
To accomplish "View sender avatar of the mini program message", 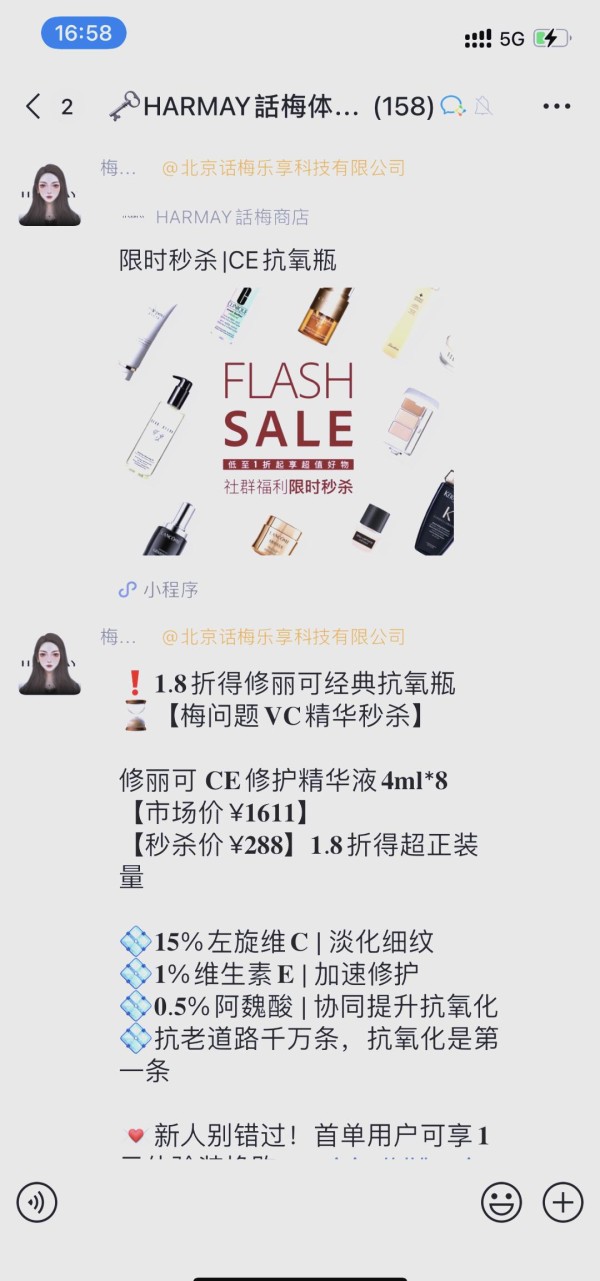I will (x=49, y=195).
